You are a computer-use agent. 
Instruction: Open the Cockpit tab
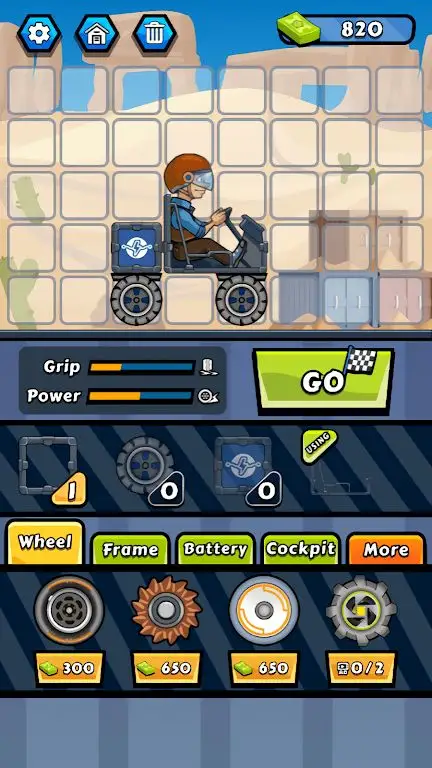301,549
